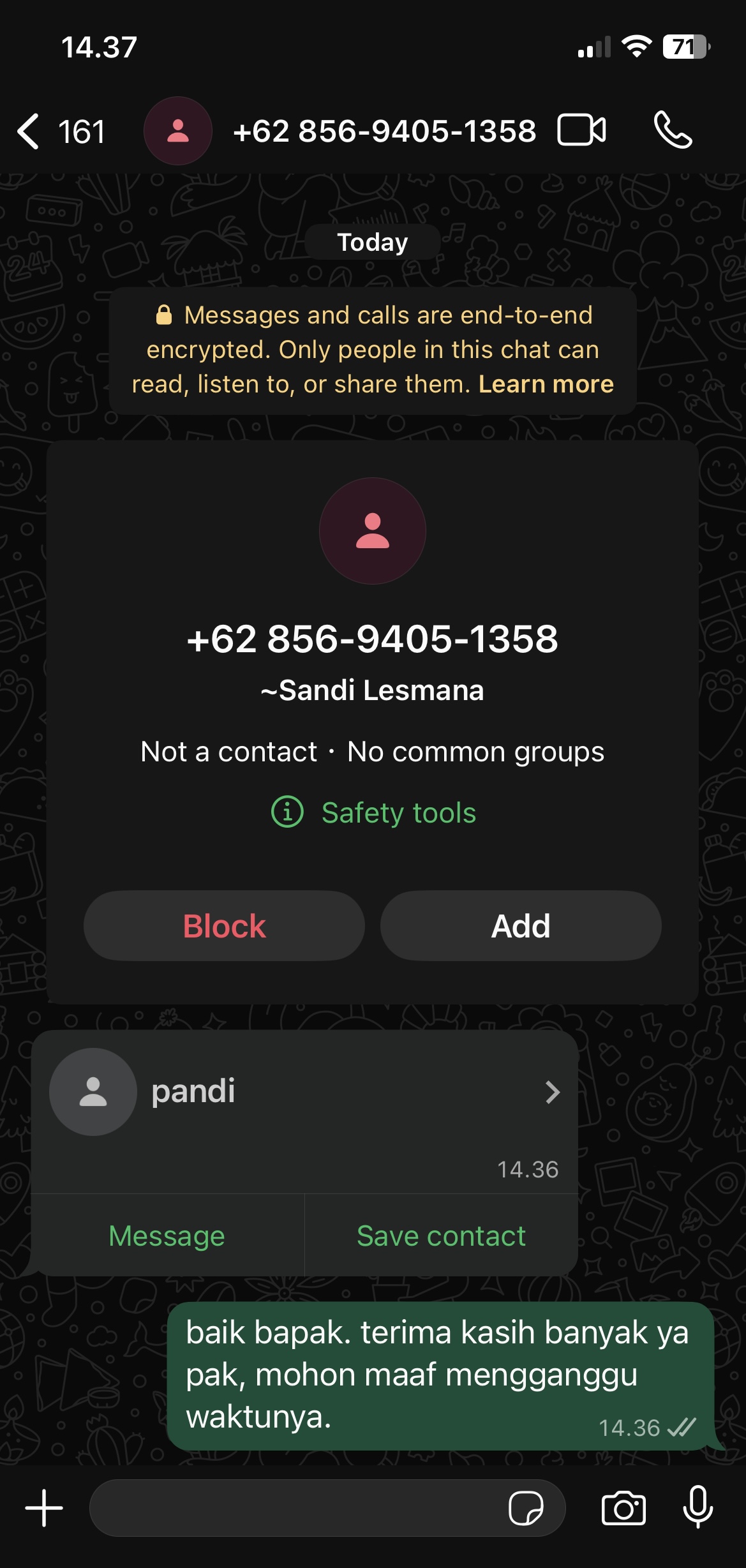The width and height of the screenshot is (746, 1568).
Task: Tap Learn more about encryption
Action: (x=546, y=384)
